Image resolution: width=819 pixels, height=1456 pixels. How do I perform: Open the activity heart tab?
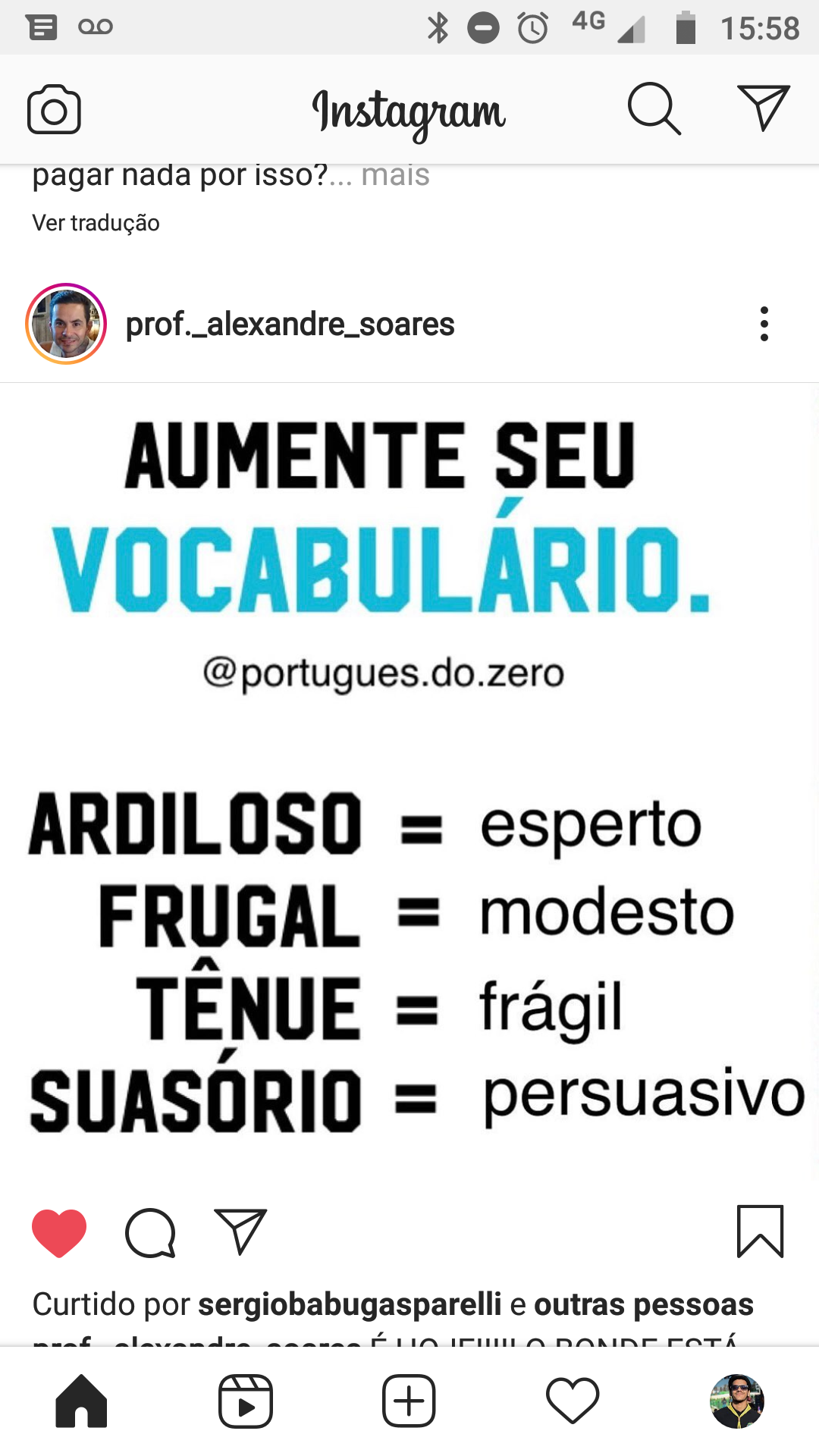pyautogui.click(x=573, y=1401)
